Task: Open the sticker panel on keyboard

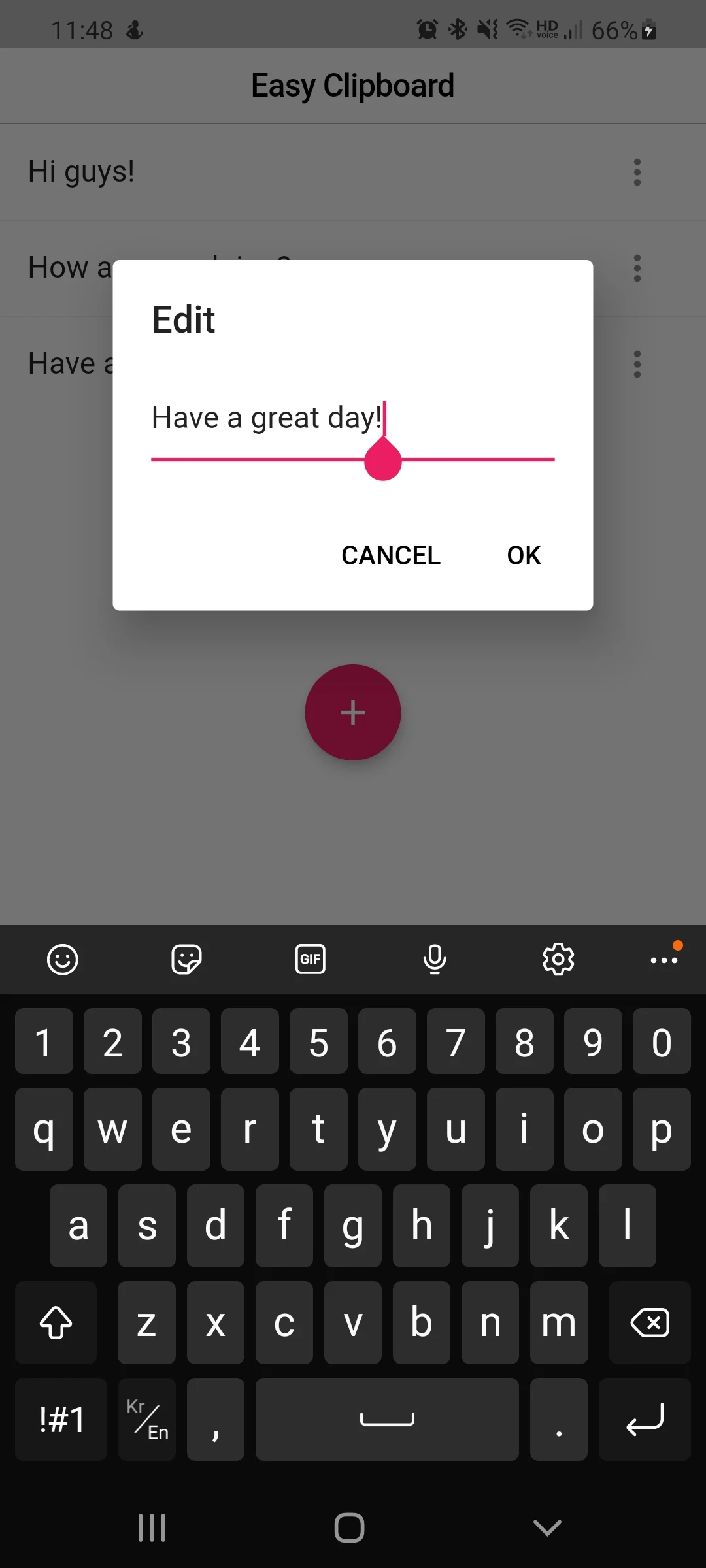Action: 186,960
